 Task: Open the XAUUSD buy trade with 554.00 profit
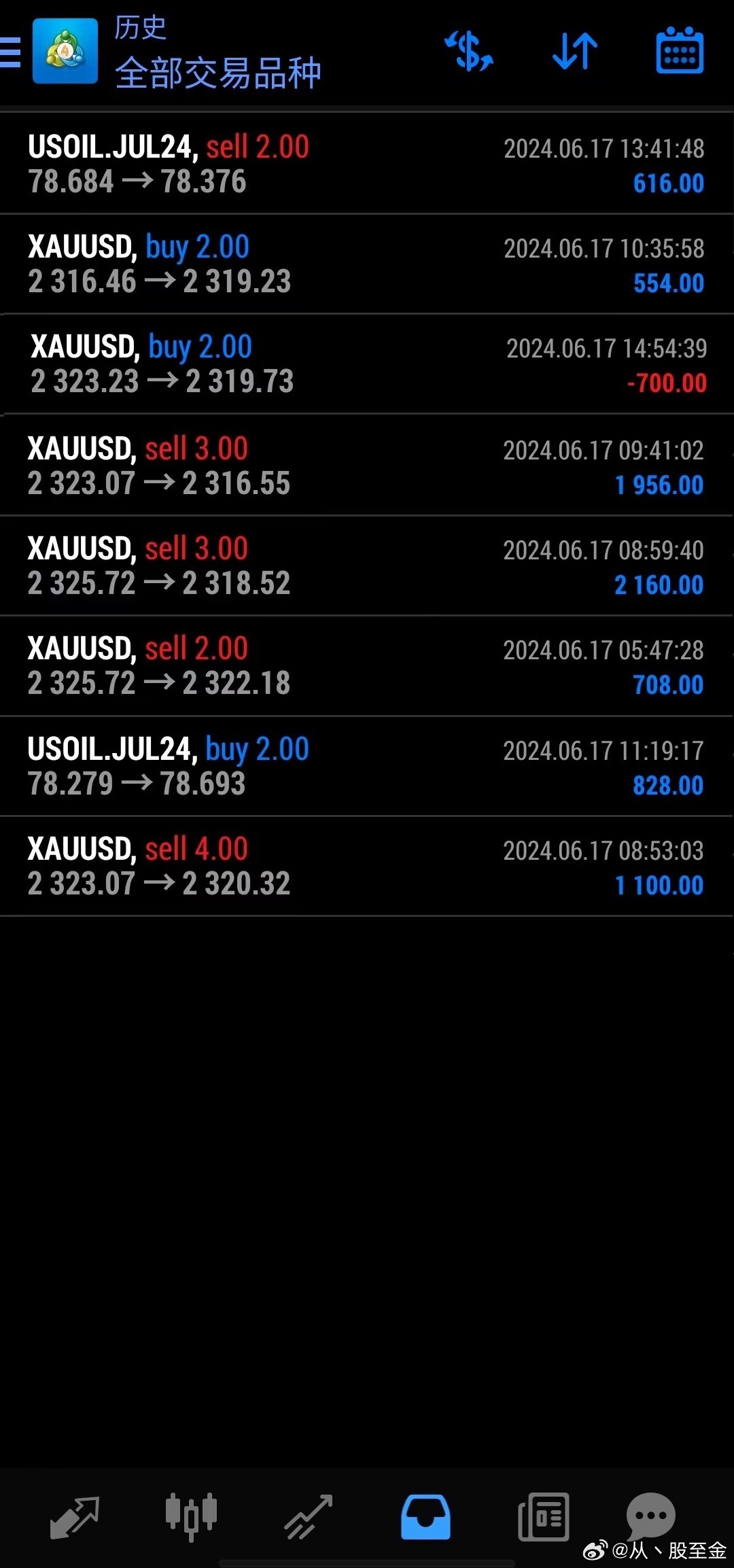366,264
